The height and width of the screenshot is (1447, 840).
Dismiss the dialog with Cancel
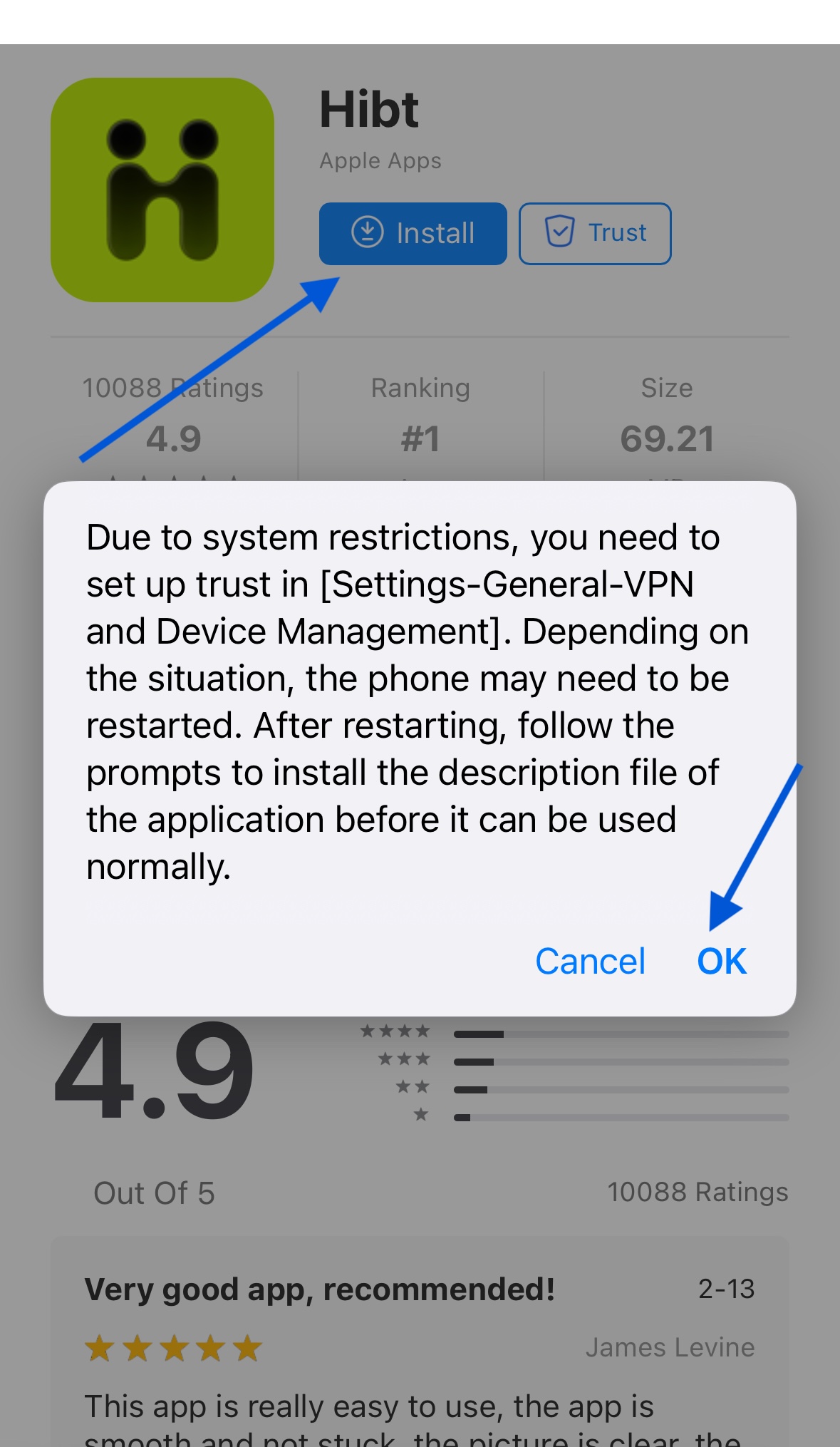click(x=590, y=961)
